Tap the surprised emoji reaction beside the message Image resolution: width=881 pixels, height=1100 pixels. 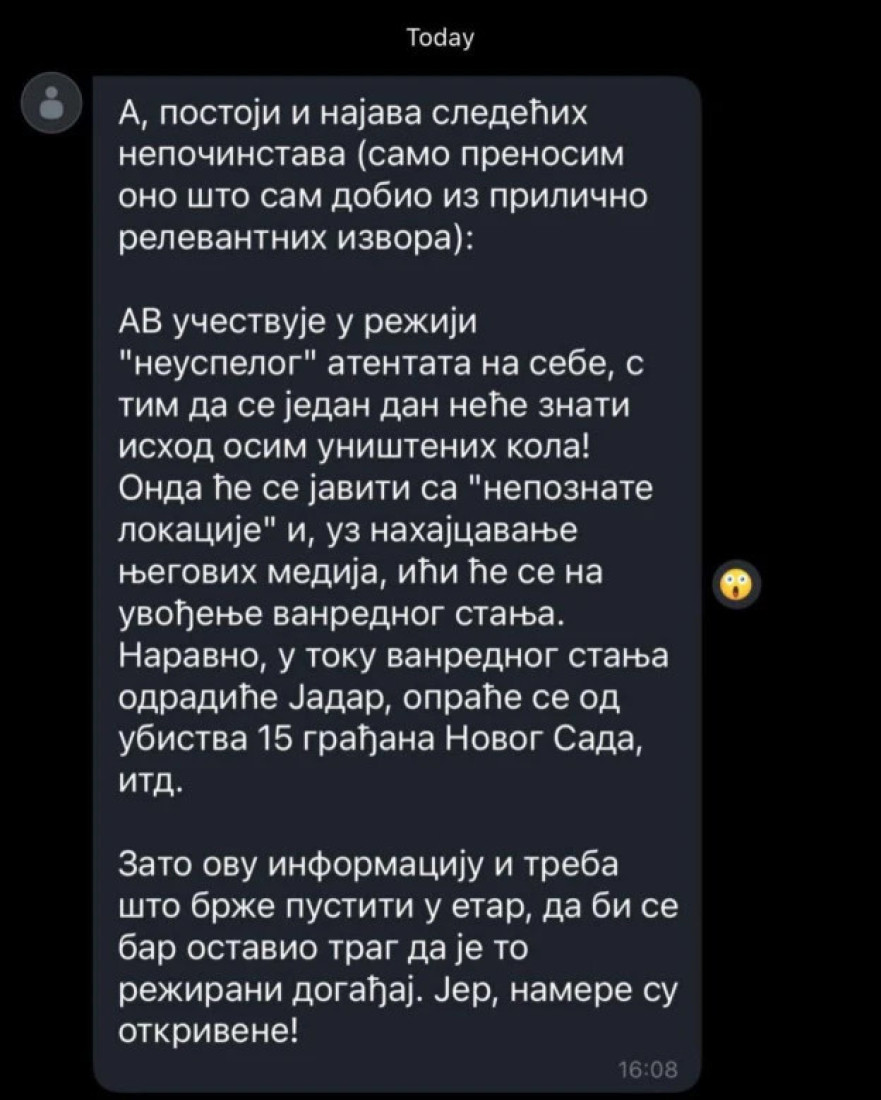pos(741,582)
